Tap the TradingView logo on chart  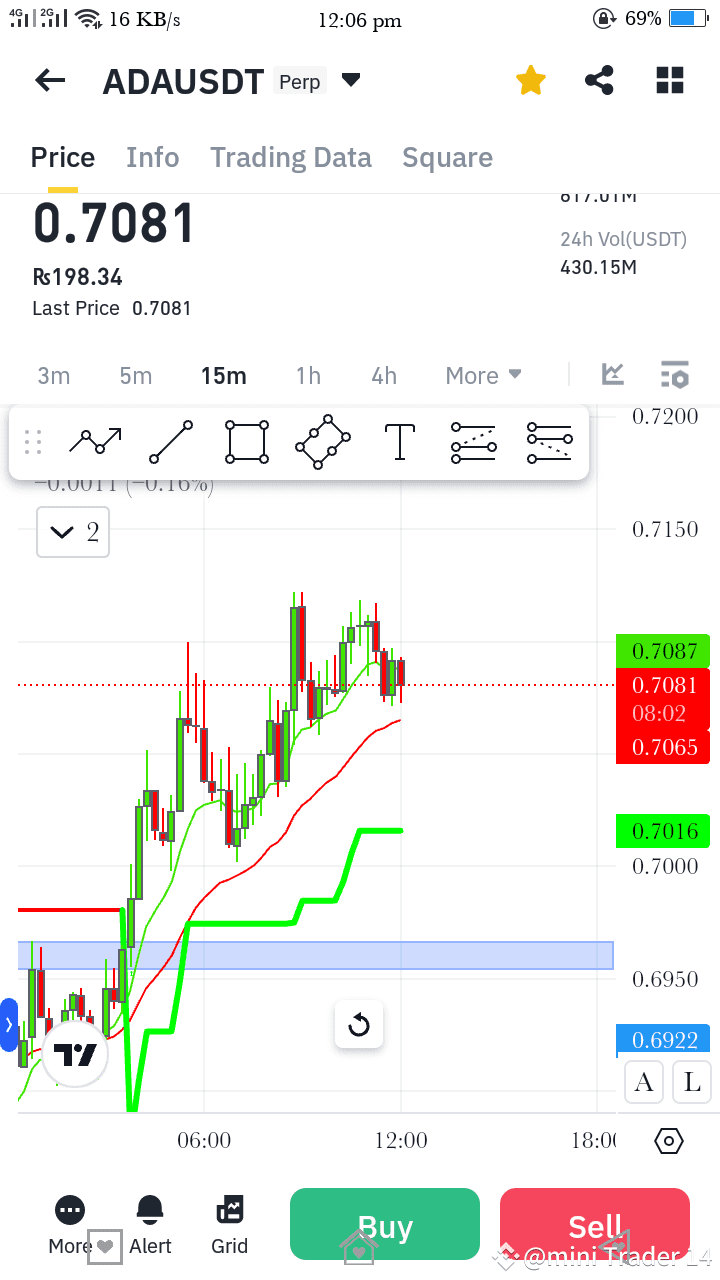click(75, 1054)
